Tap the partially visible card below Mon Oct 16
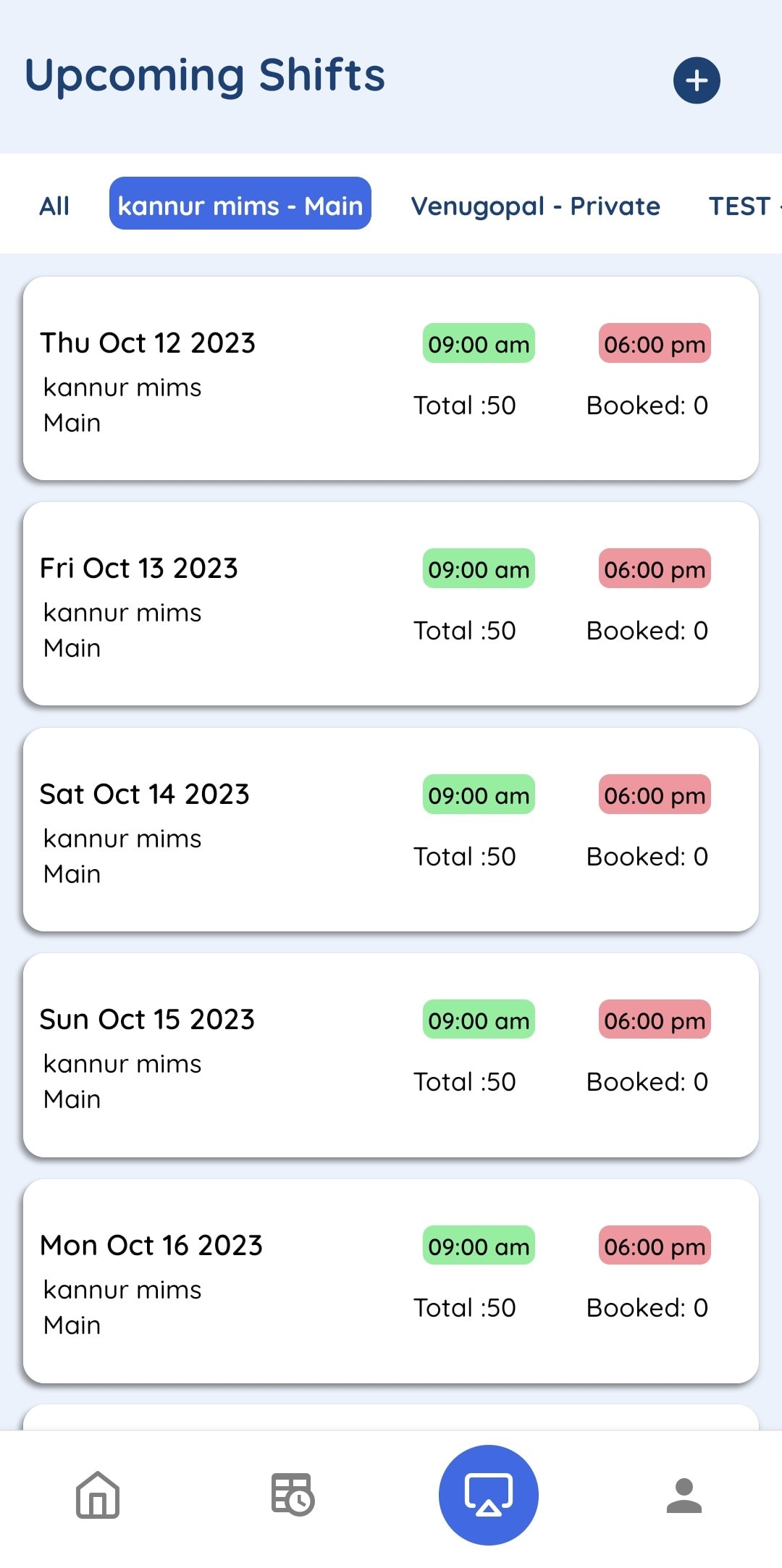 point(391,1412)
